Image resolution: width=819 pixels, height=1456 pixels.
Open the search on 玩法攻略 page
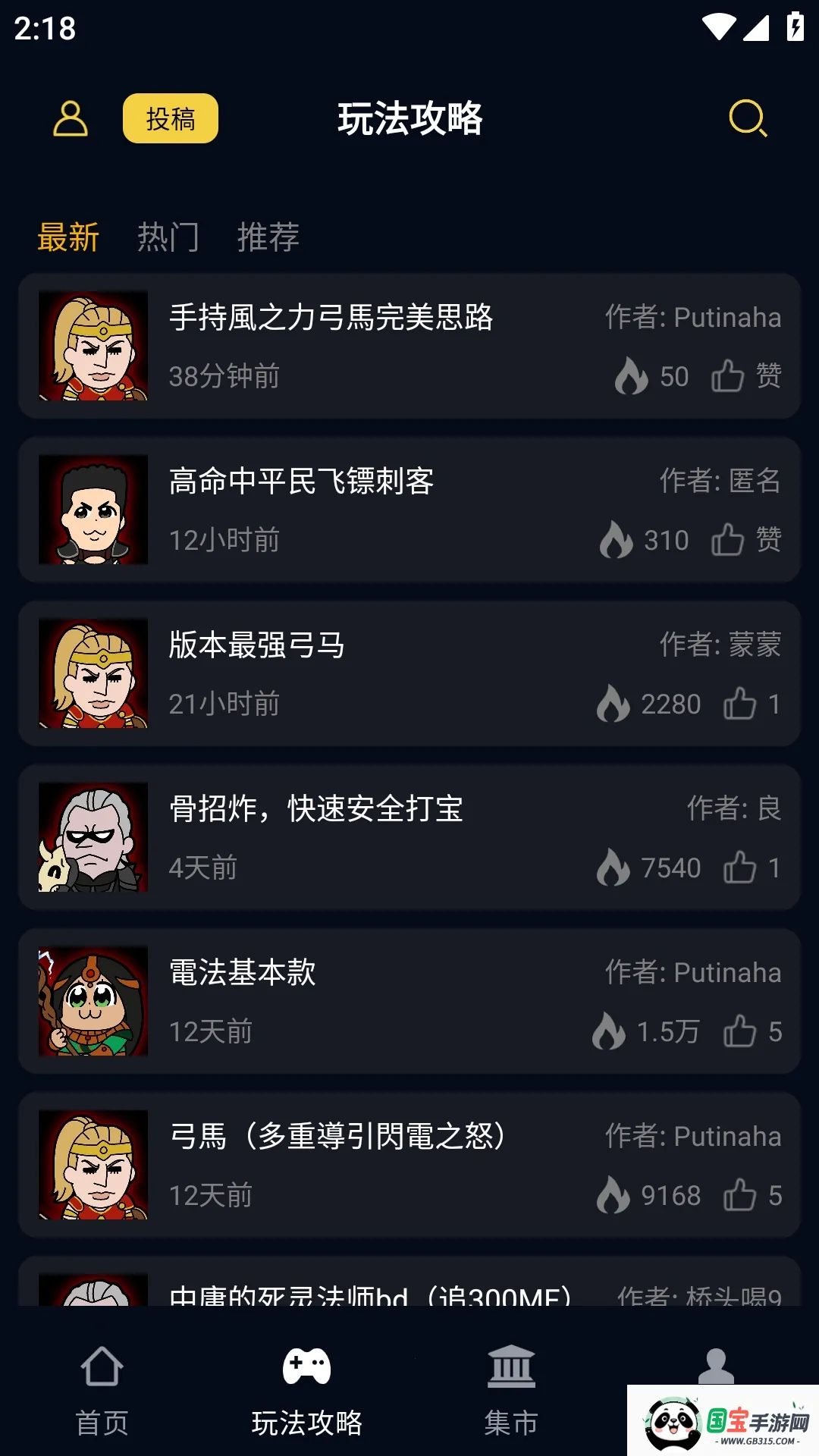pos(749,119)
